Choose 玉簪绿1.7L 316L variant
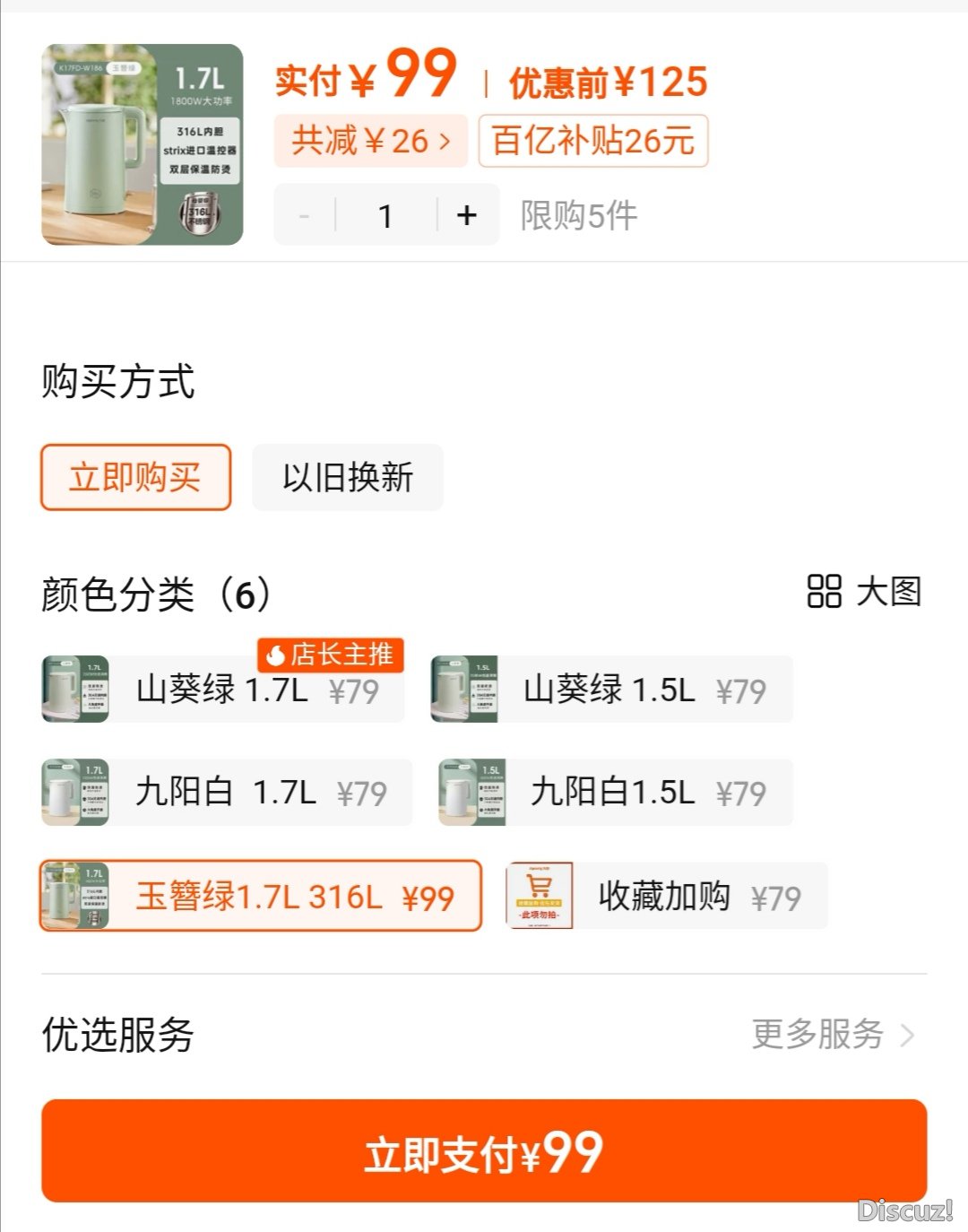This screenshot has width=968, height=1232. point(261,896)
